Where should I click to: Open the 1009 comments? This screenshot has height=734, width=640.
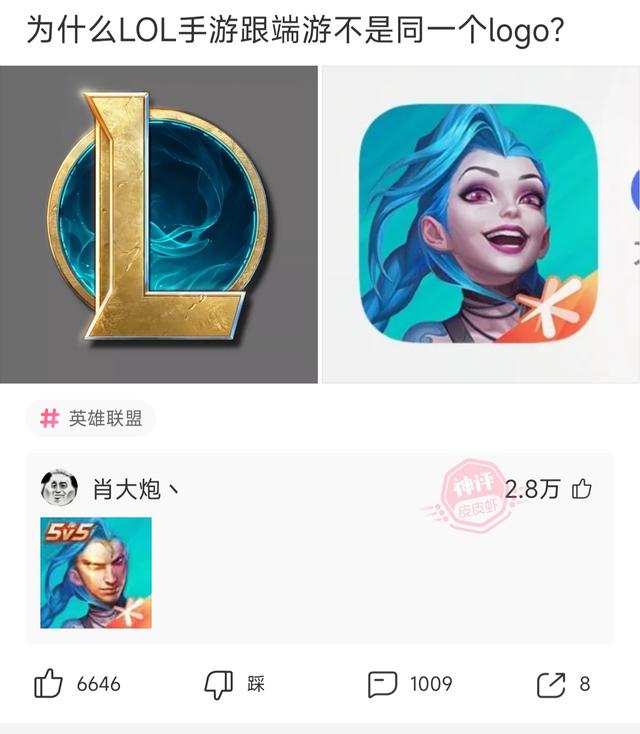point(383,684)
